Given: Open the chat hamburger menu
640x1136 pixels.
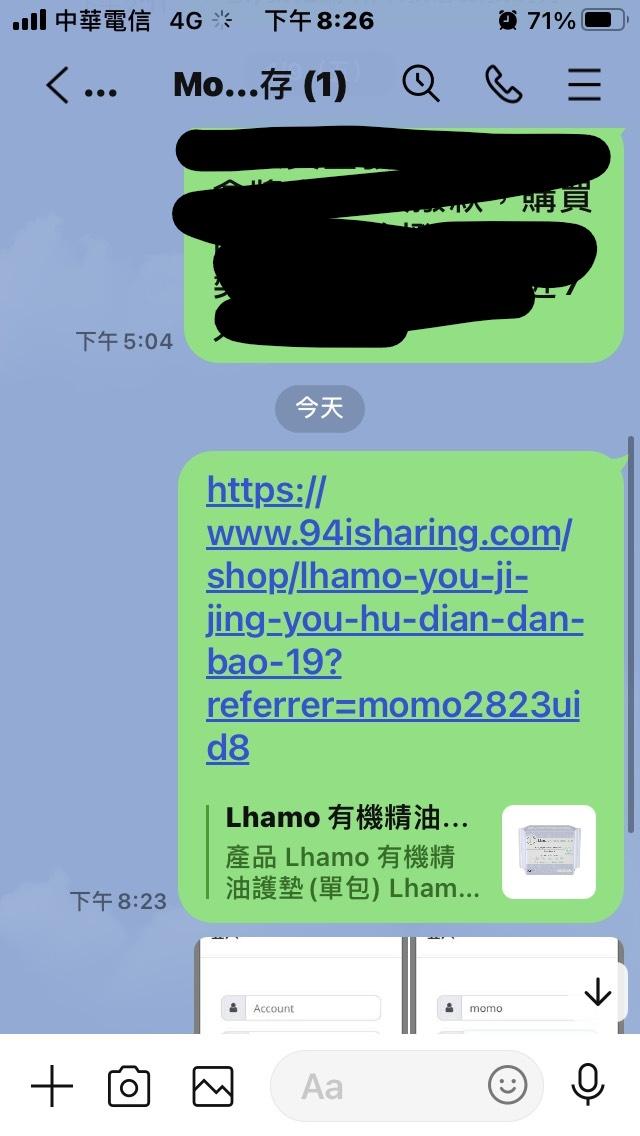Looking at the screenshot, I should [x=584, y=85].
